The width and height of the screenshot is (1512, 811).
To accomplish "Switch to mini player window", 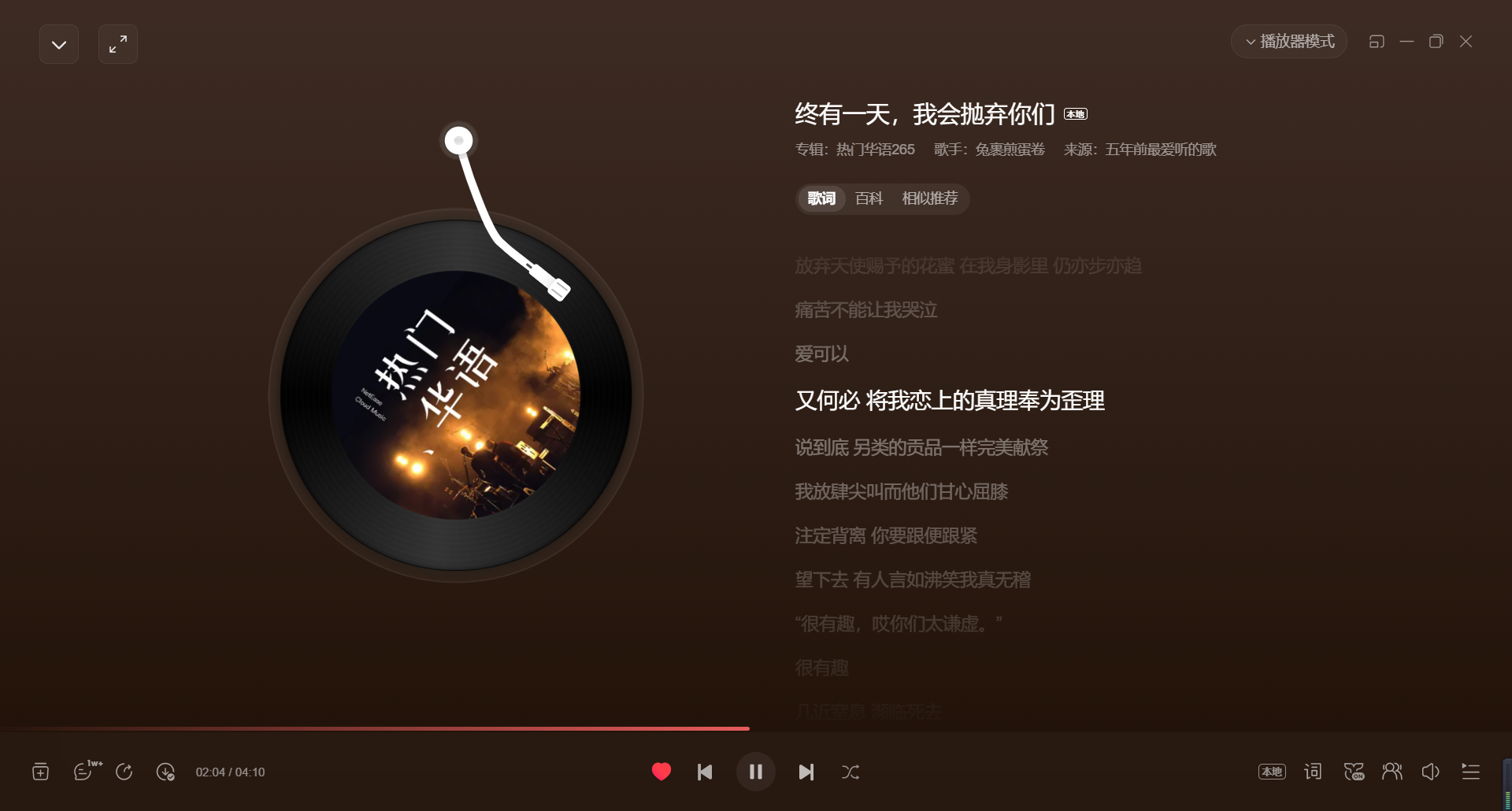I will pyautogui.click(x=1377, y=42).
